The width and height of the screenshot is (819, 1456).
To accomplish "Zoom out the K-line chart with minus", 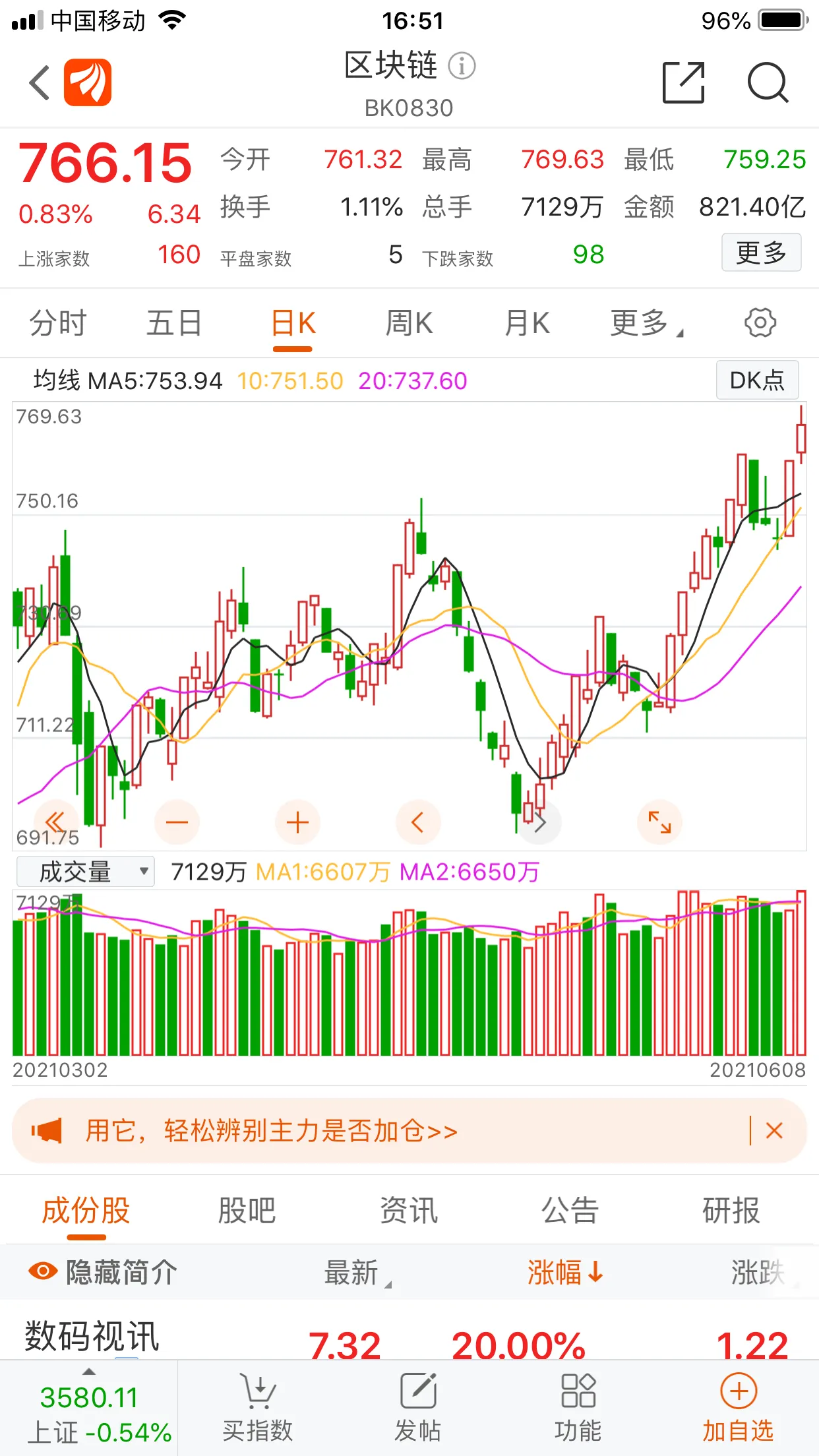I will coord(177,822).
